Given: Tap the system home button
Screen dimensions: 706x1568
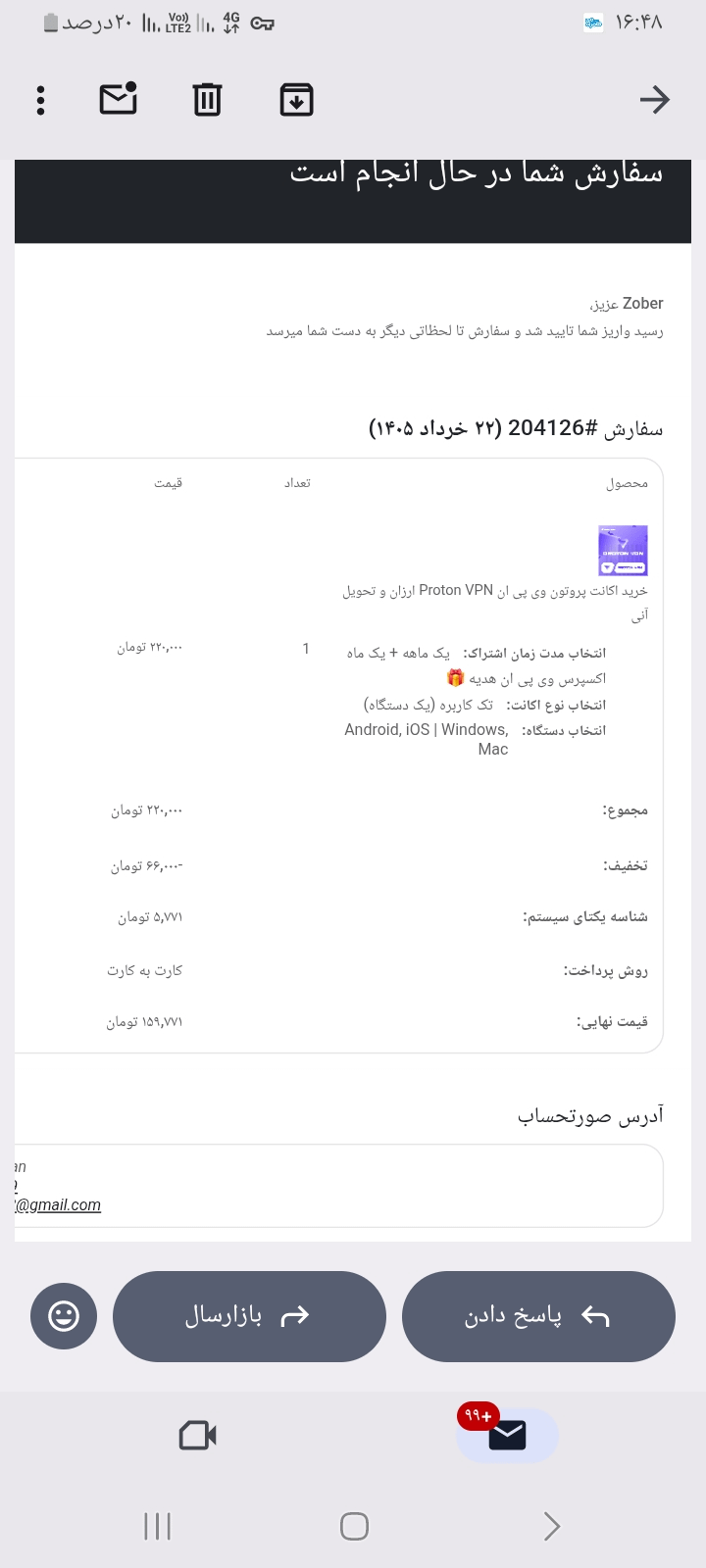Looking at the screenshot, I should [354, 1526].
